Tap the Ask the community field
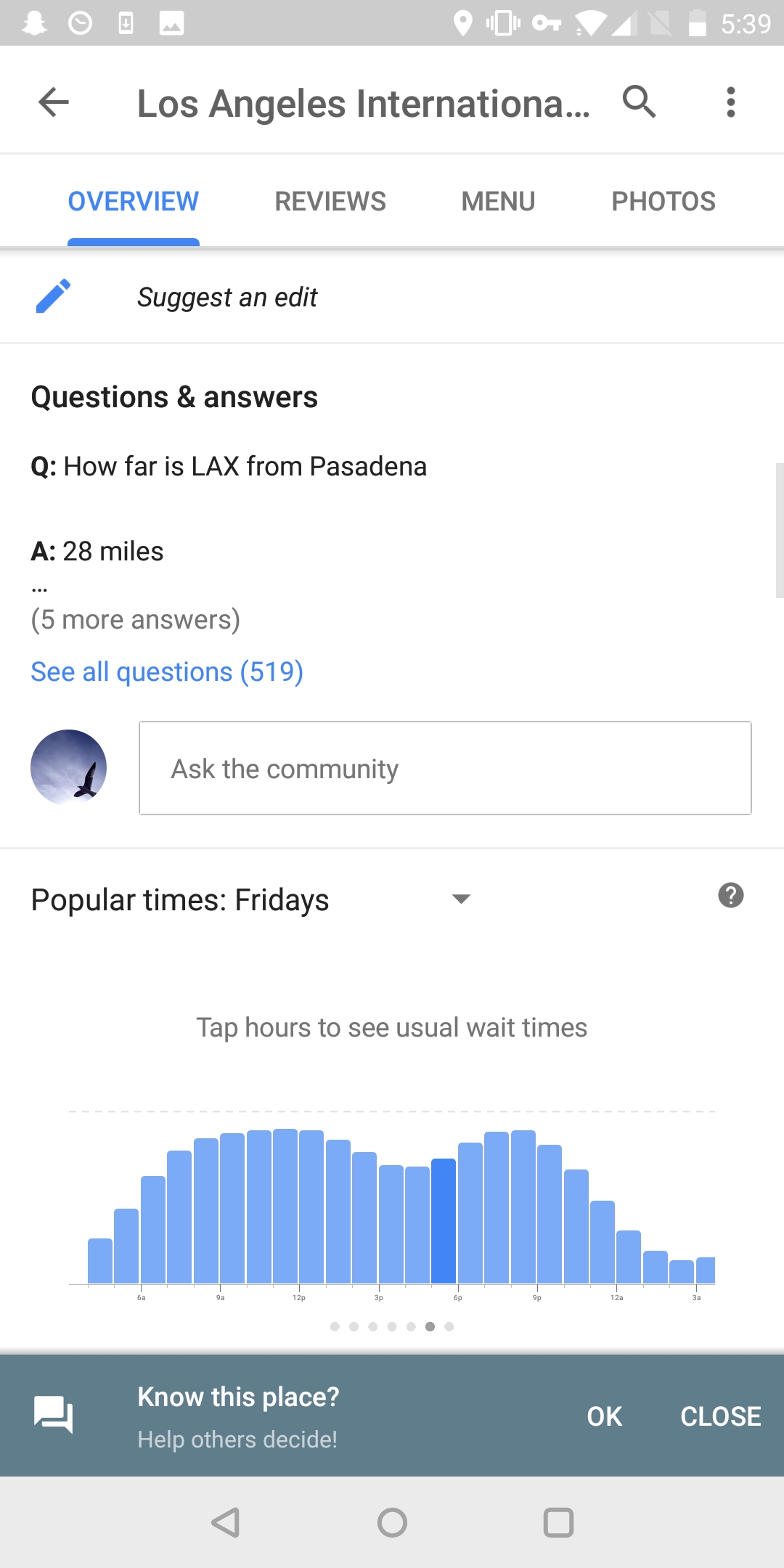This screenshot has width=784, height=1568. [x=445, y=768]
